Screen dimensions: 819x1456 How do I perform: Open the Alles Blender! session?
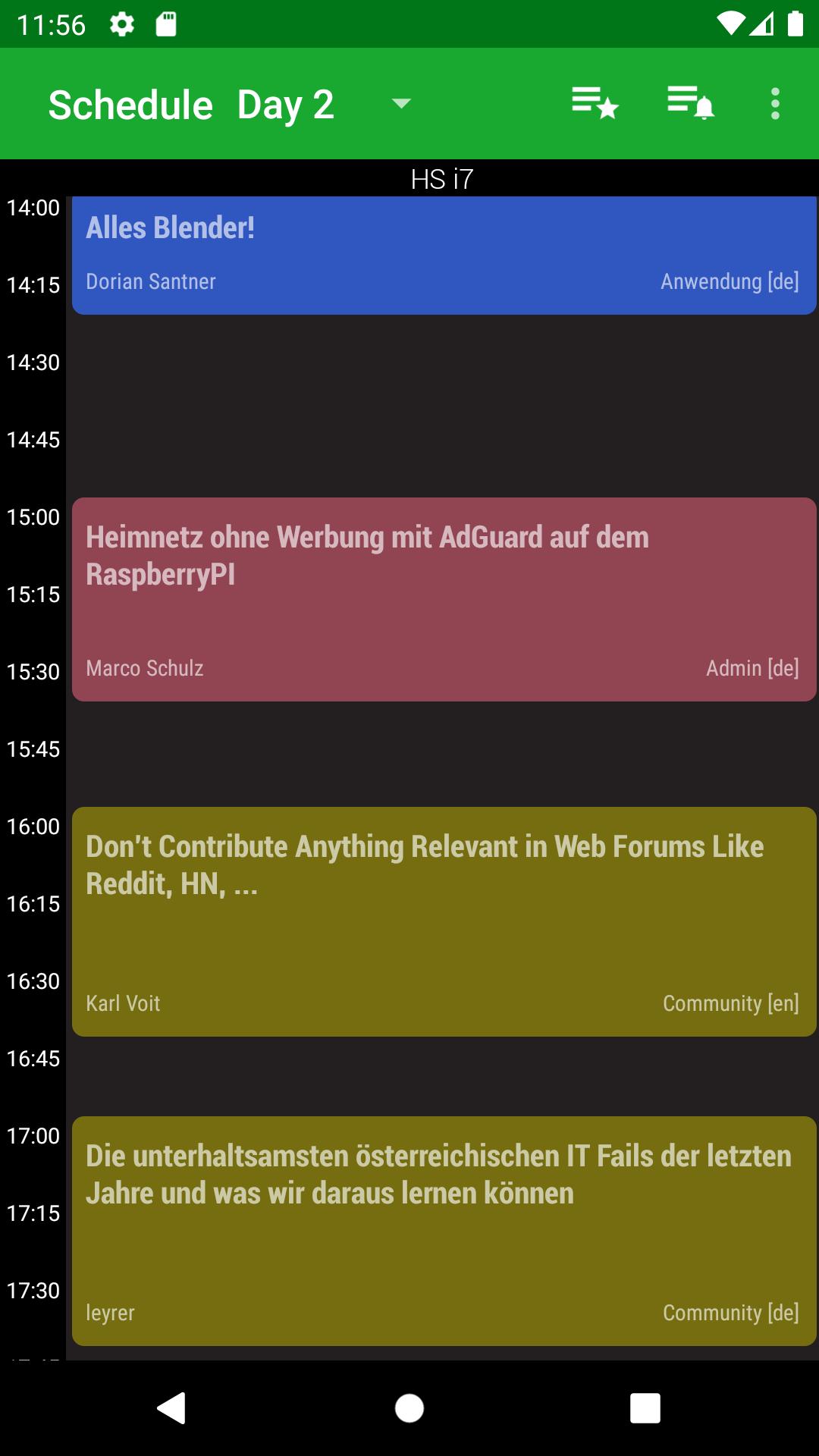[444, 255]
